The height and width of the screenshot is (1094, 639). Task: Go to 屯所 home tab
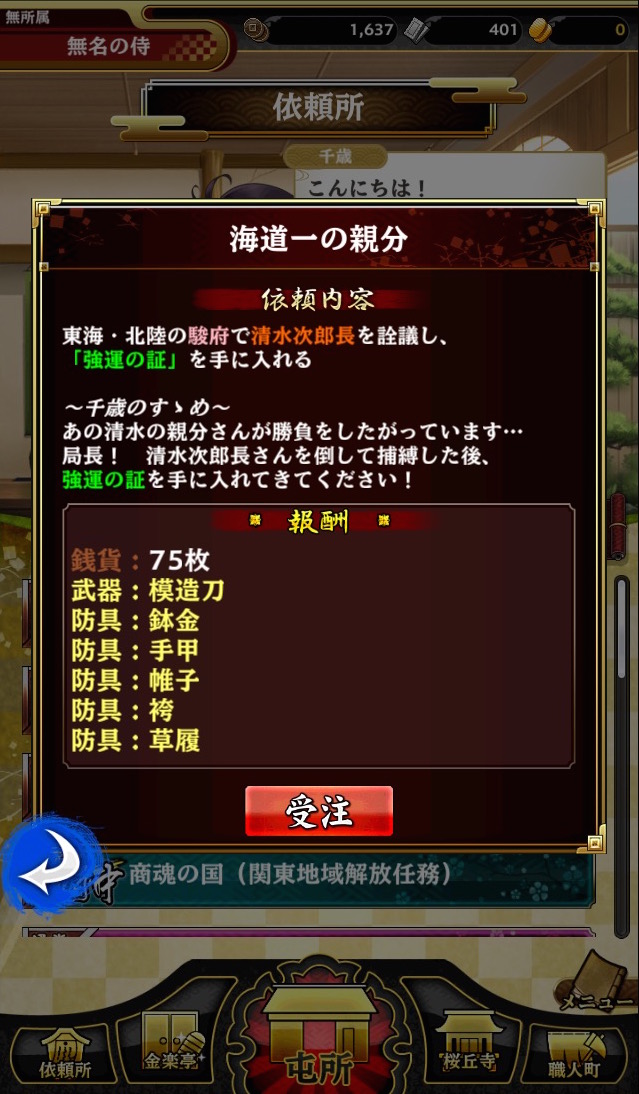[x=321, y=1040]
